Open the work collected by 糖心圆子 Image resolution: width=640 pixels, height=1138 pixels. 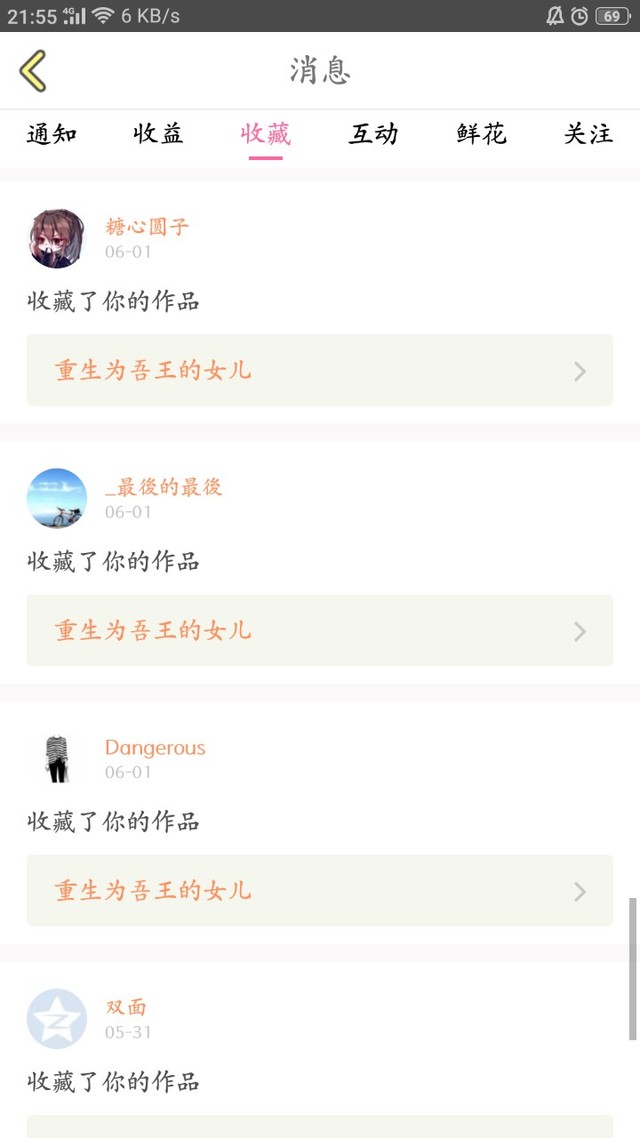[319, 371]
